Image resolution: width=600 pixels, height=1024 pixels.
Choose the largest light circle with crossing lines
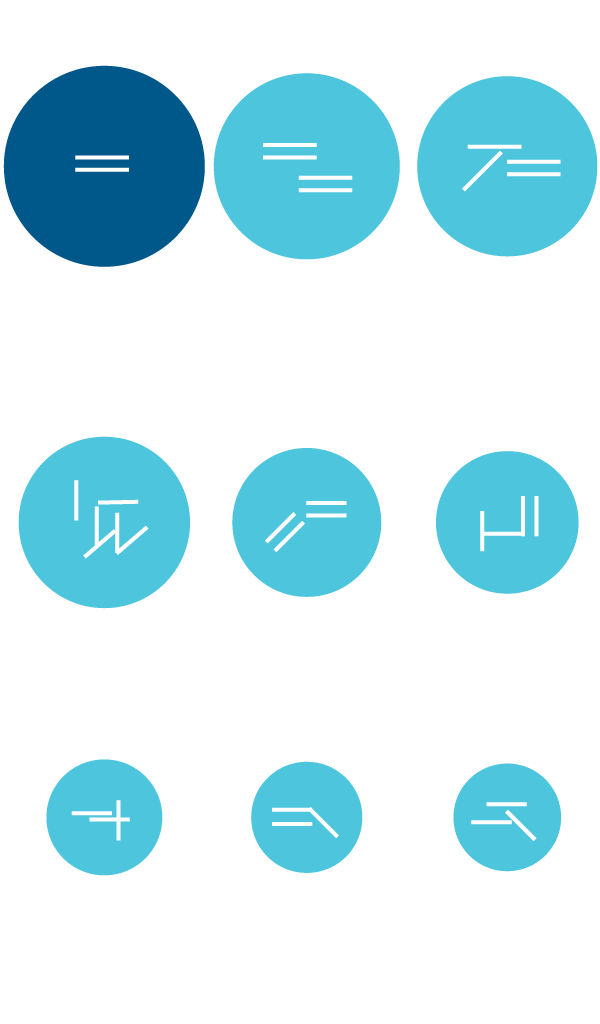[104, 522]
